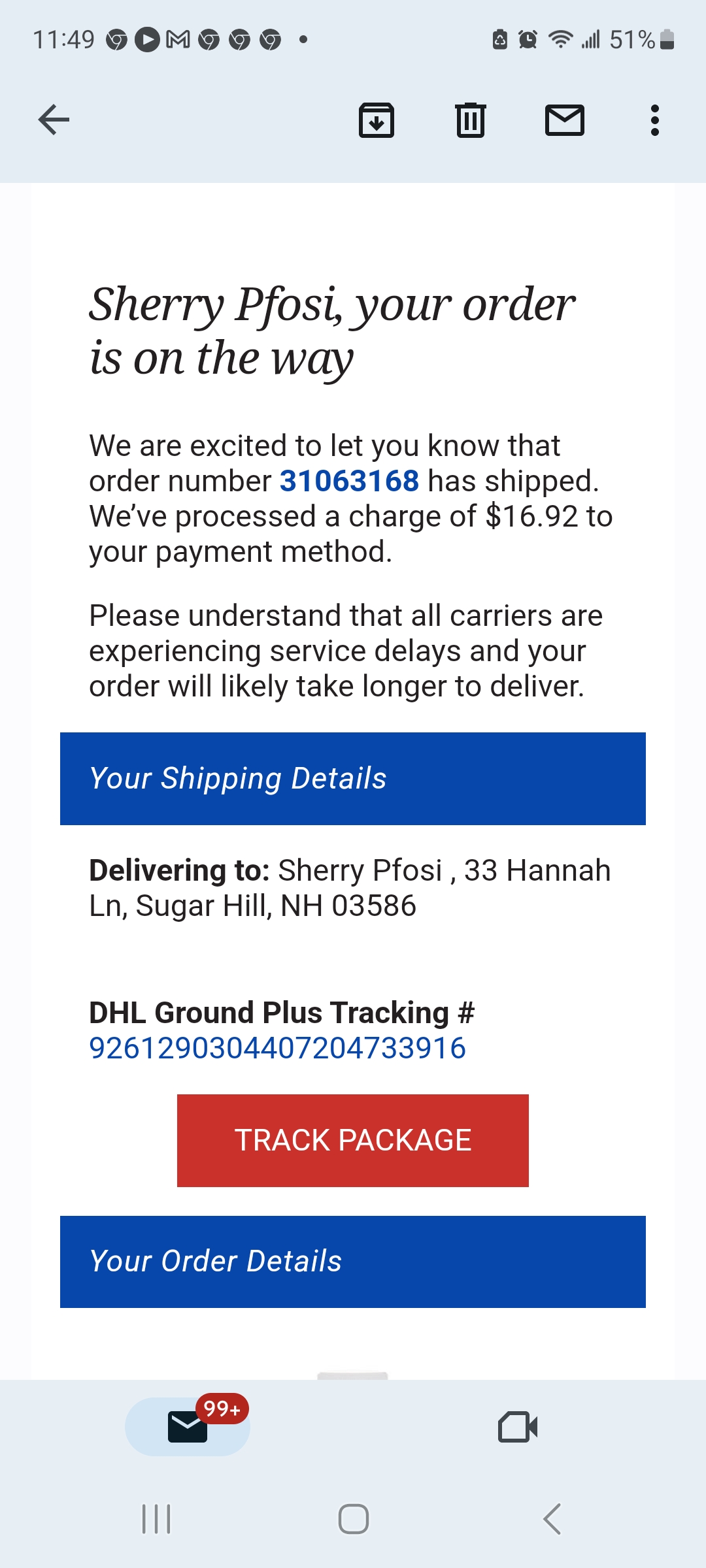
Task: Open the more options menu
Action: tap(654, 120)
